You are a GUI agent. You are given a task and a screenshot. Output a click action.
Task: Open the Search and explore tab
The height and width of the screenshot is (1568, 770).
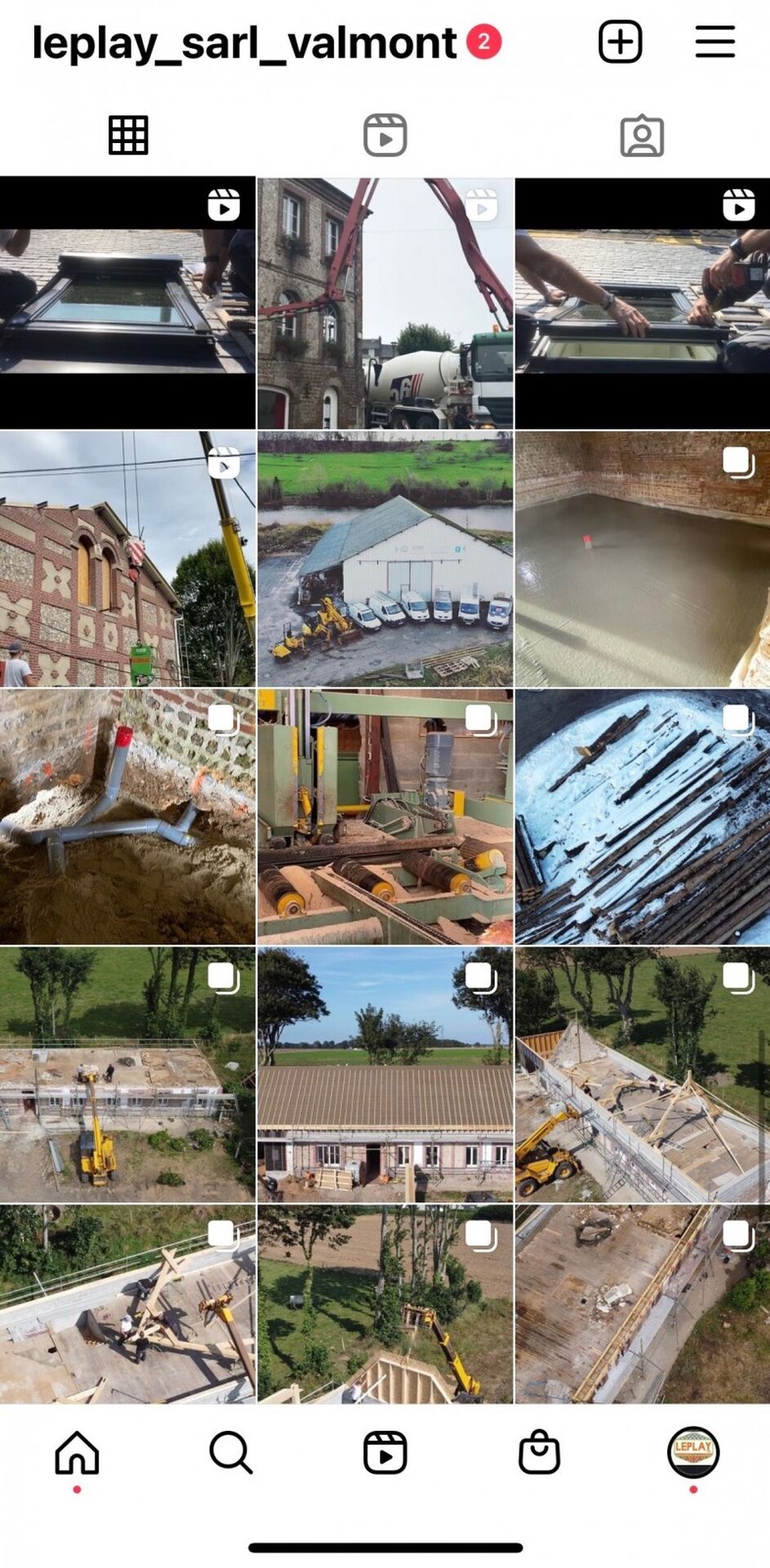click(x=231, y=1454)
